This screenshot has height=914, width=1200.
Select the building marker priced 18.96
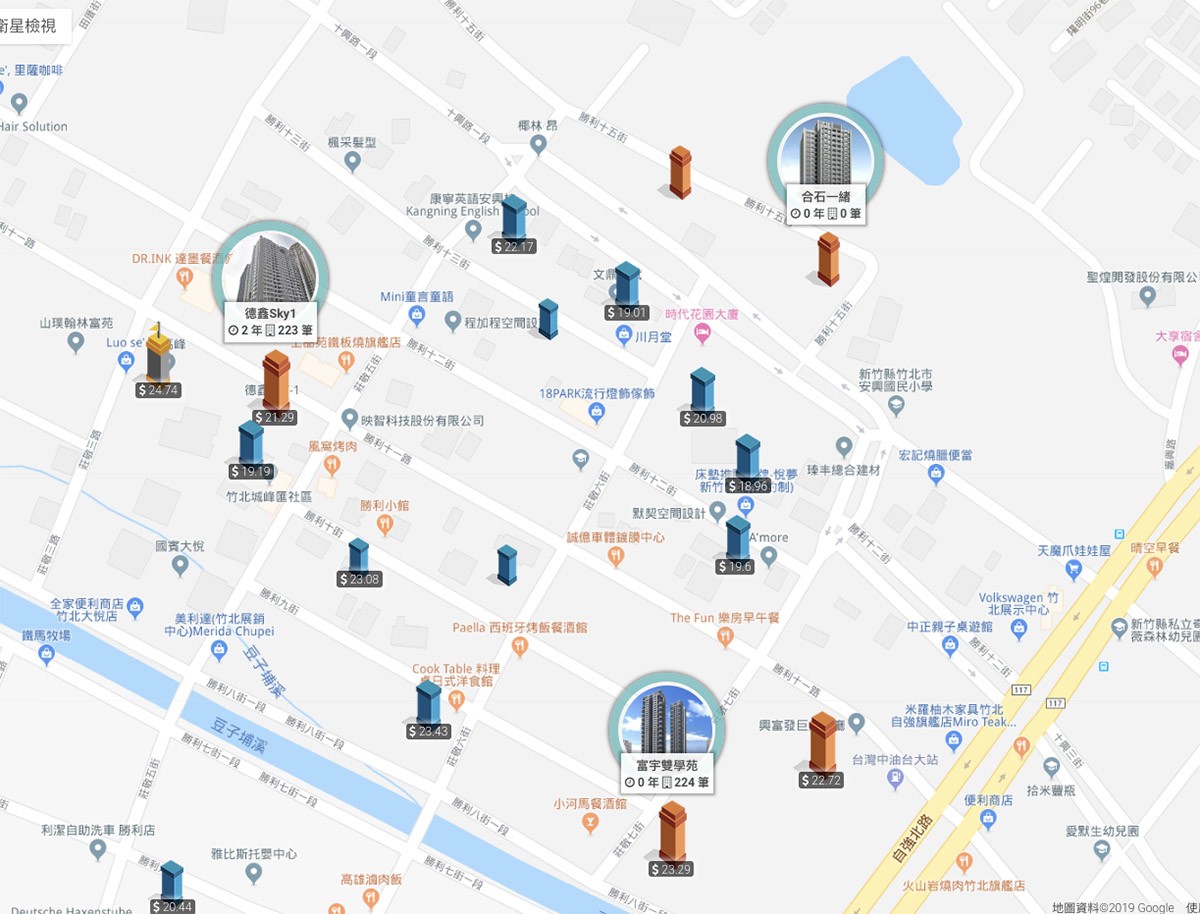pos(748,459)
